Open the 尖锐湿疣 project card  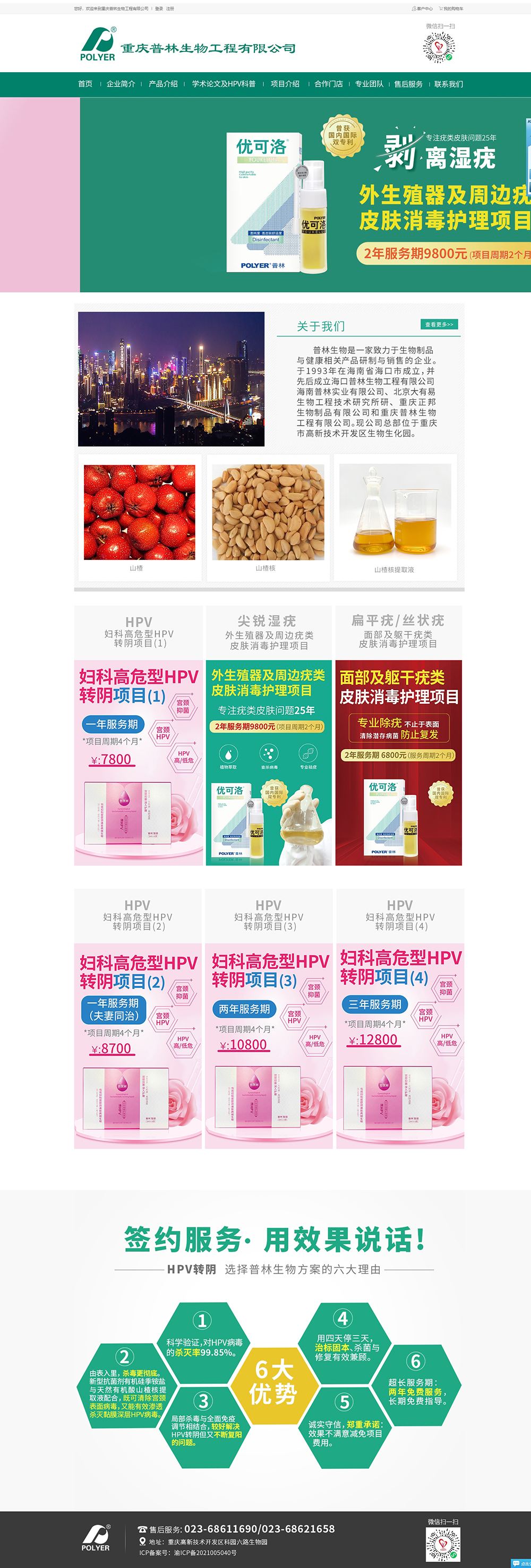tap(269, 762)
